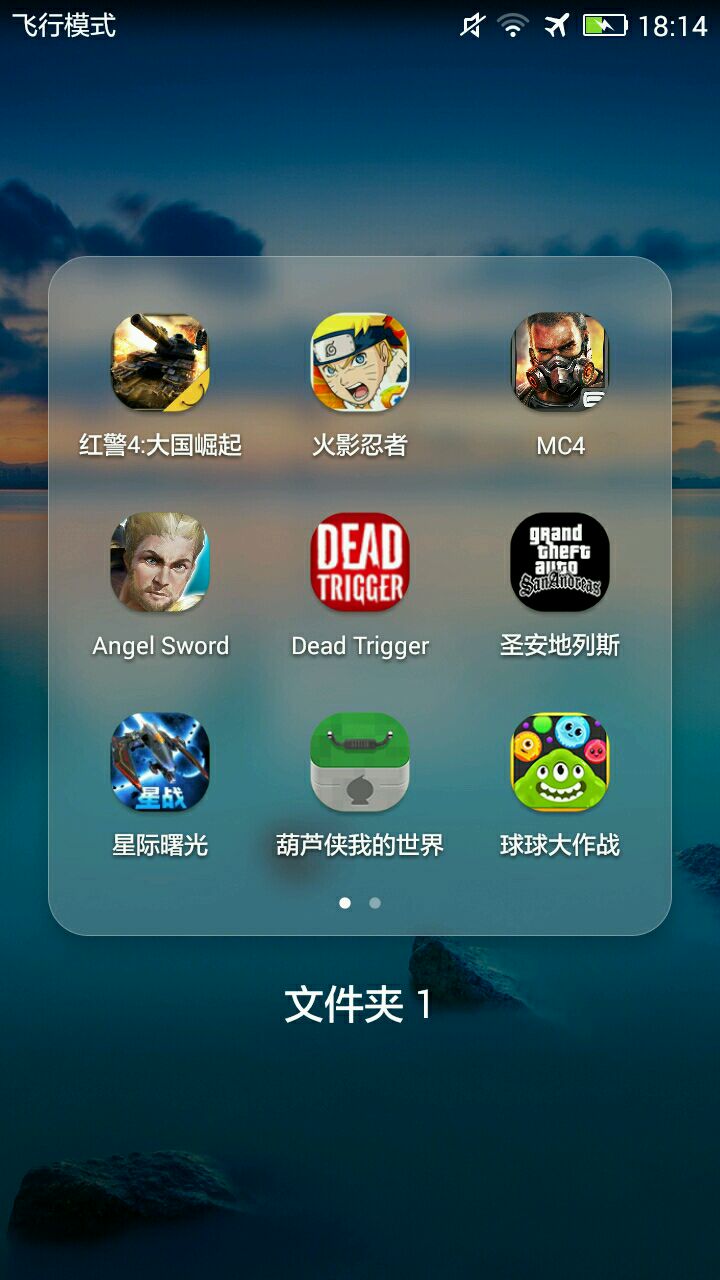Open the 球球大作战 game

(560, 762)
